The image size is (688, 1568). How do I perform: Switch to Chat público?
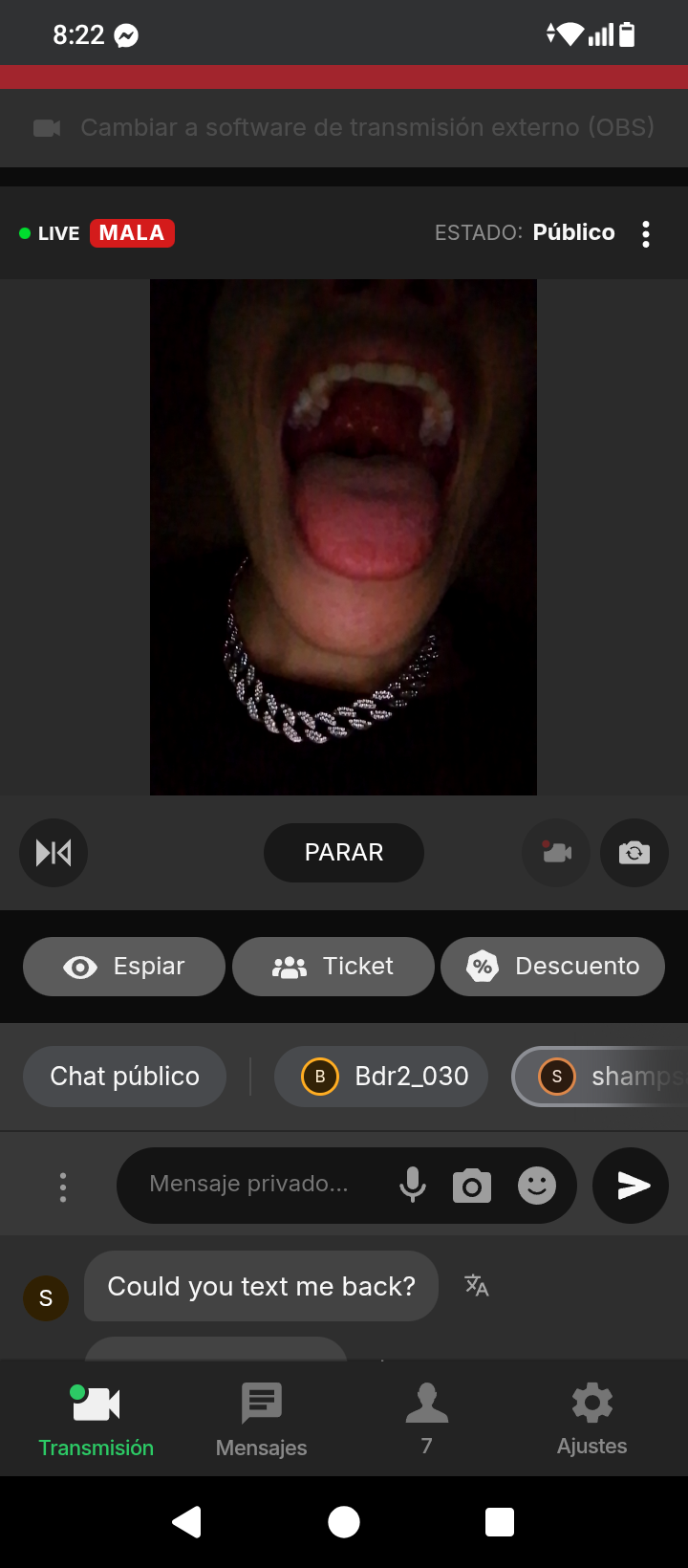(125, 1077)
